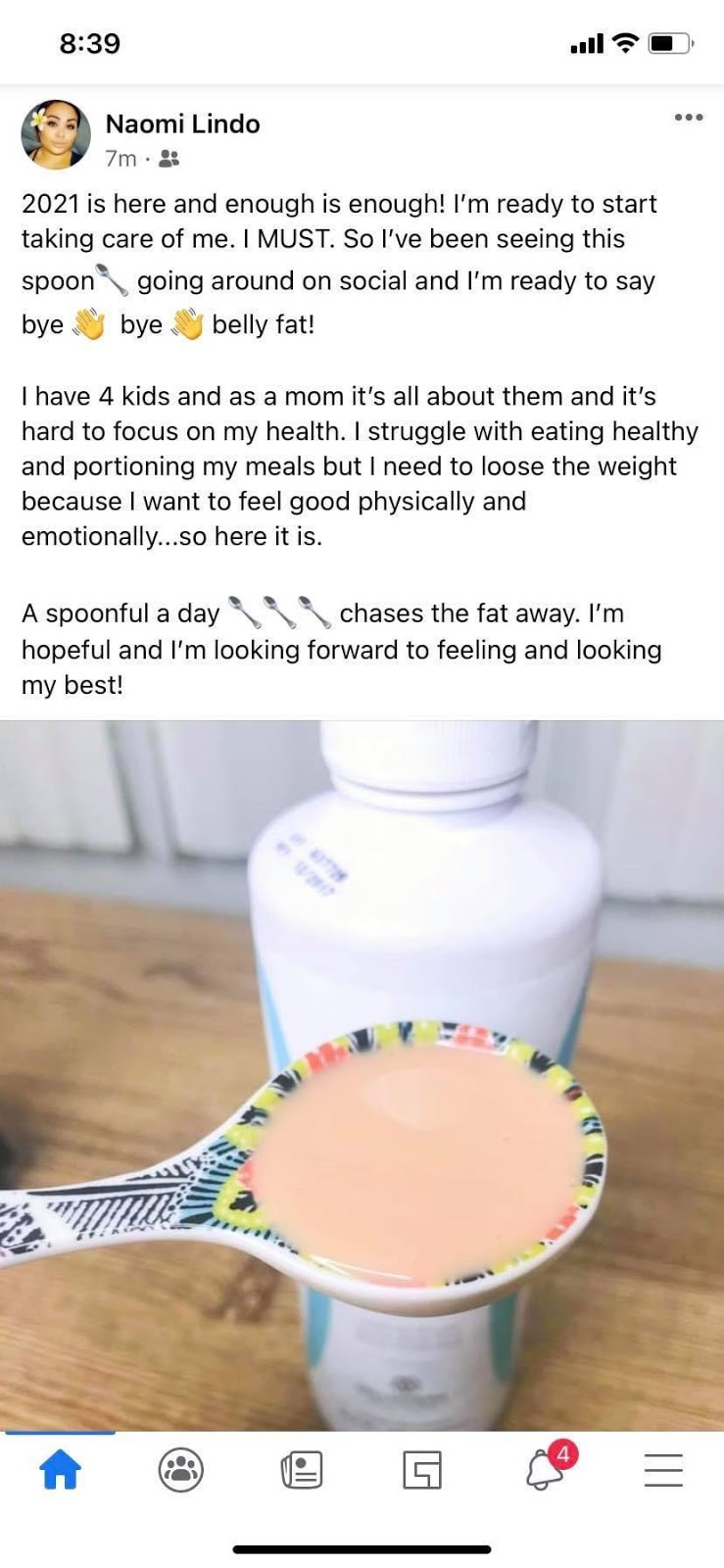
Task: Go to the Home feed tab
Action: [60, 1470]
